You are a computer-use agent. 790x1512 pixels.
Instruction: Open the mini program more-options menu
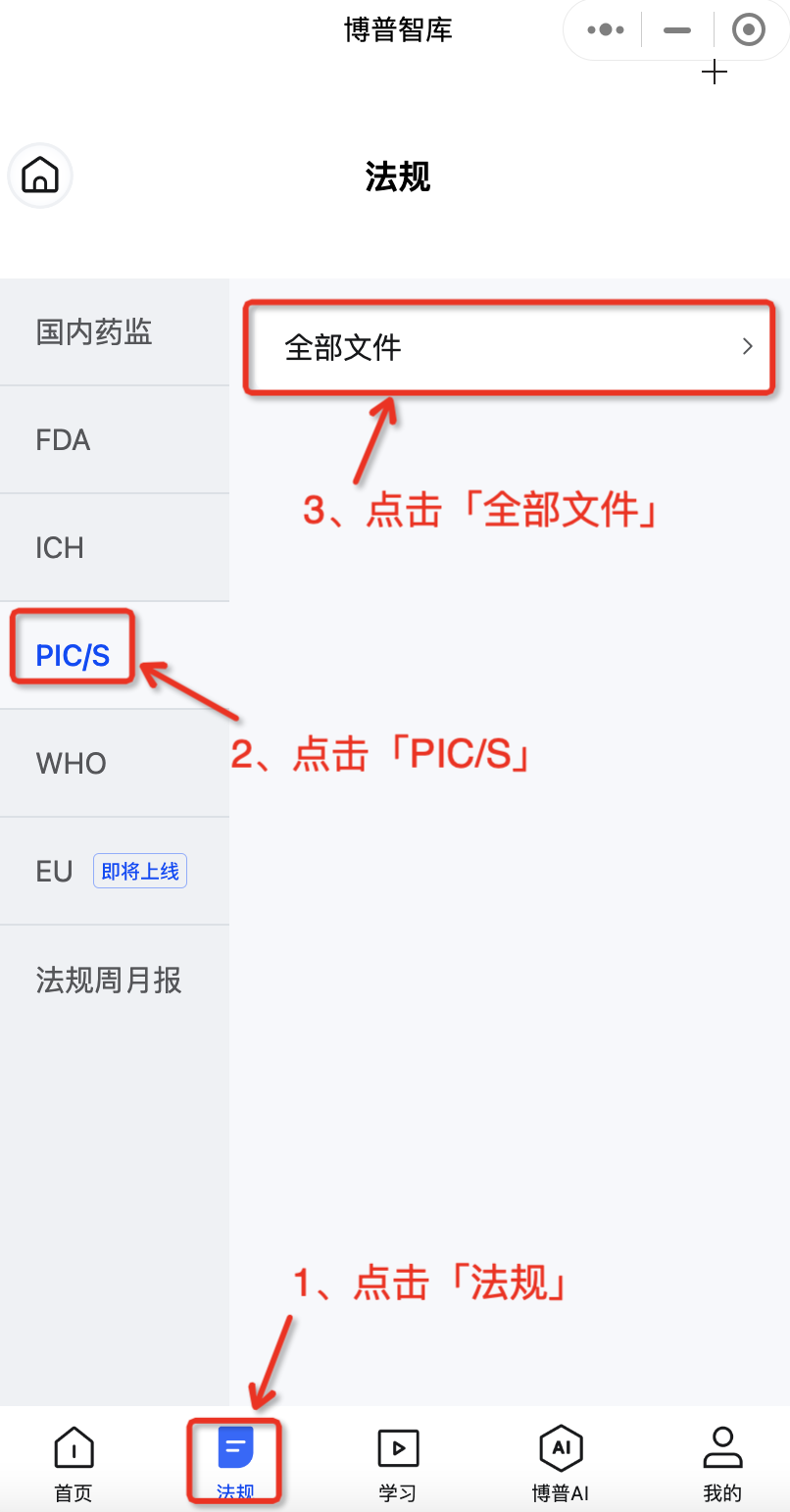coord(605,30)
